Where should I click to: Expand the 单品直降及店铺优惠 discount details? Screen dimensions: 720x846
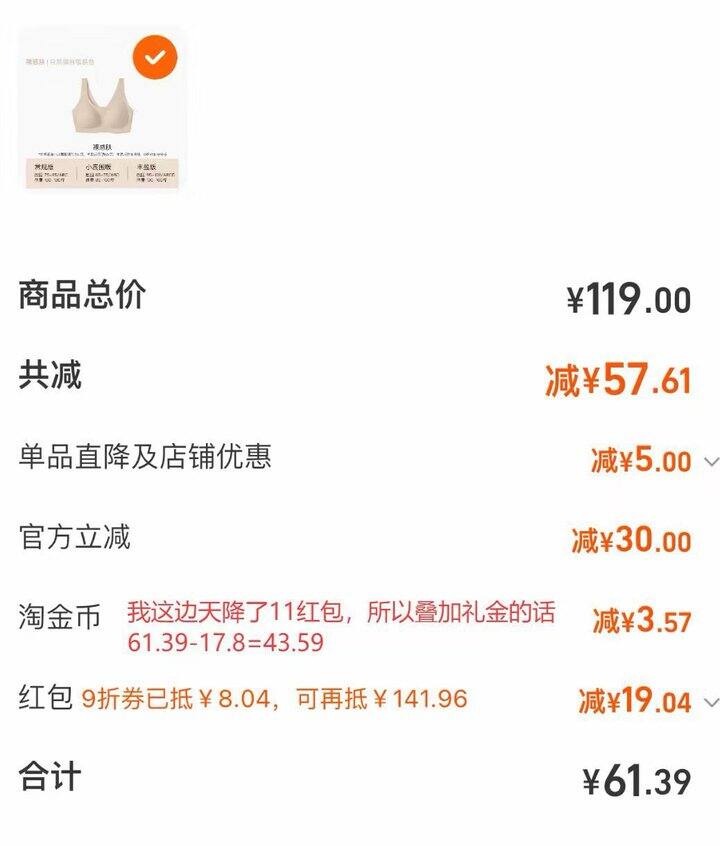point(711,461)
